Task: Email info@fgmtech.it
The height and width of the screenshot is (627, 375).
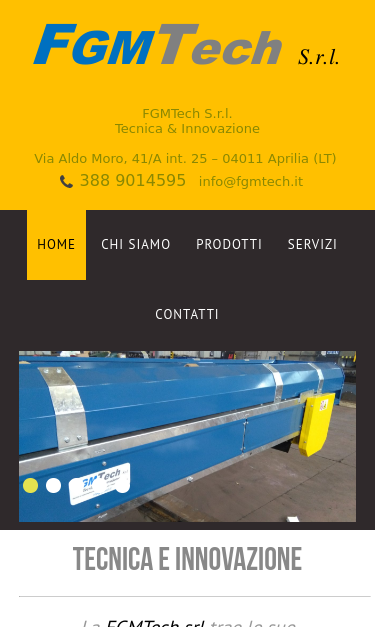Action: pyautogui.click(x=251, y=182)
